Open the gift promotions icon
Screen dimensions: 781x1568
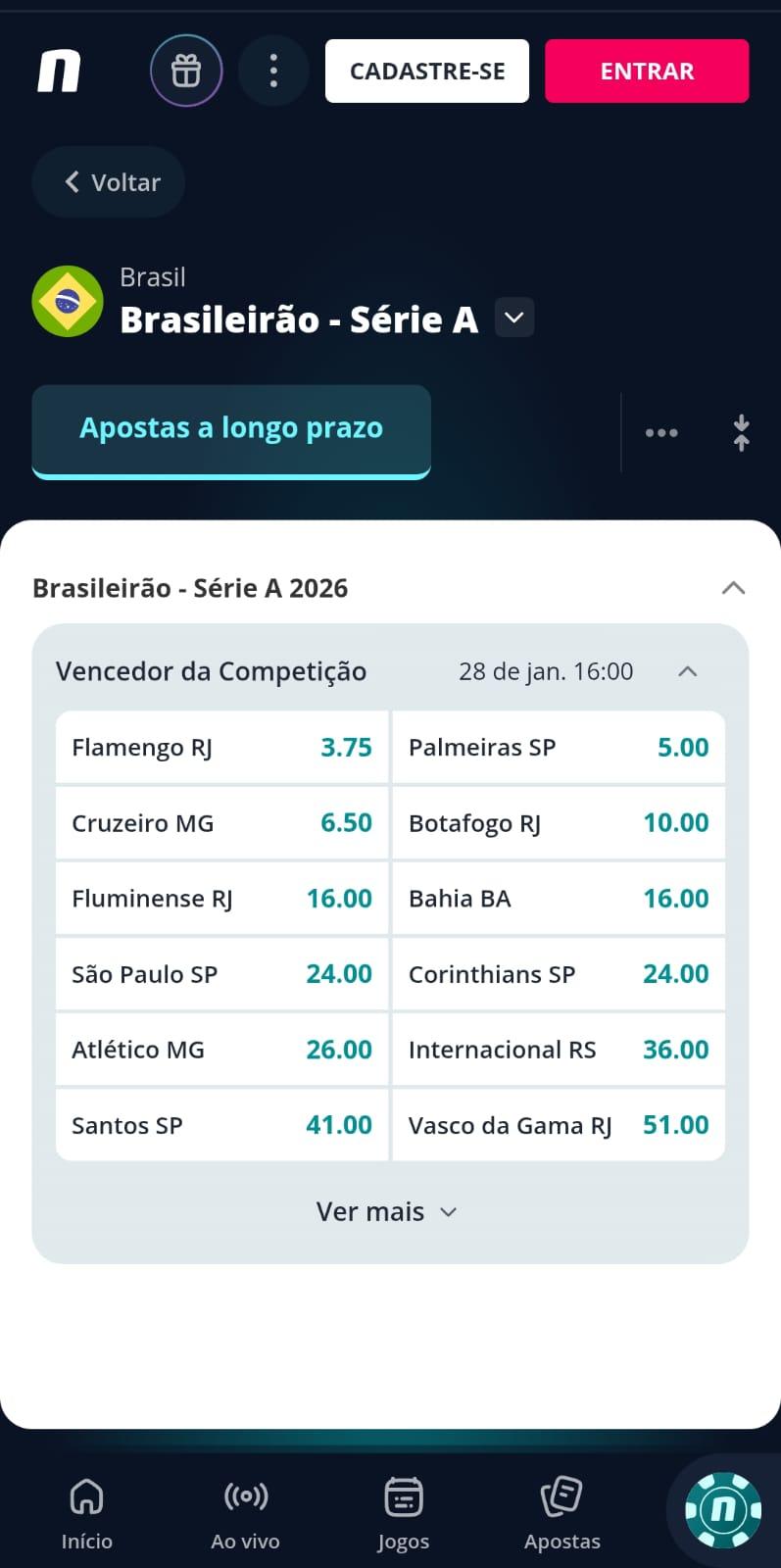tap(186, 70)
